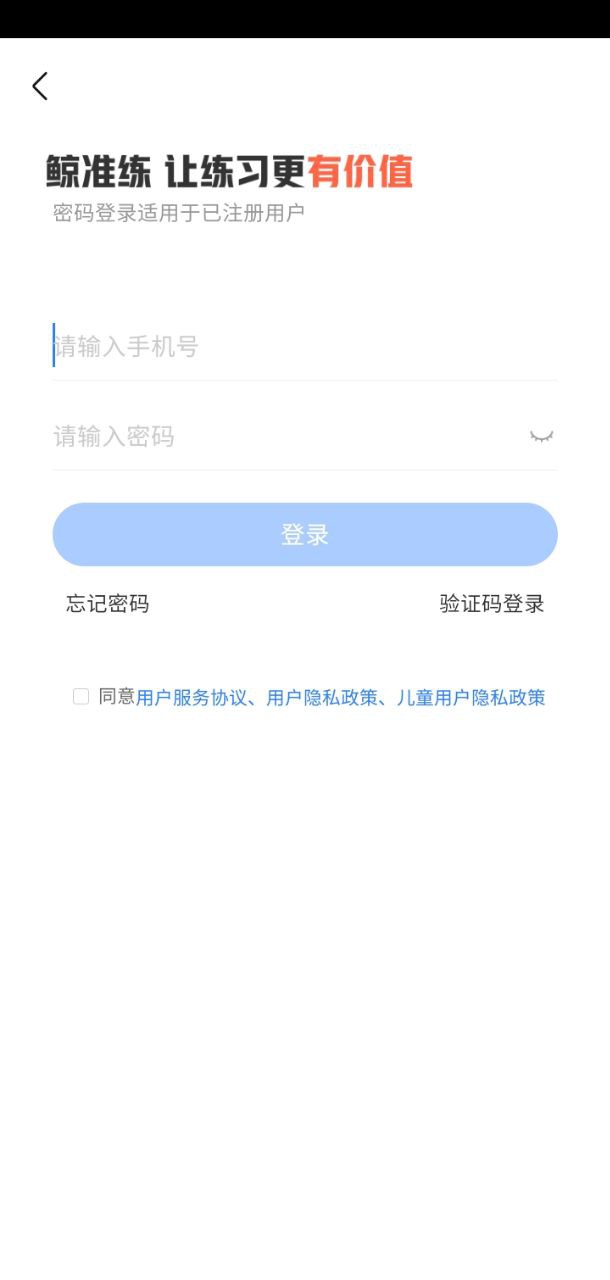Open the 用户服务协议 link
Screen dimensions: 610x1280
(191, 698)
